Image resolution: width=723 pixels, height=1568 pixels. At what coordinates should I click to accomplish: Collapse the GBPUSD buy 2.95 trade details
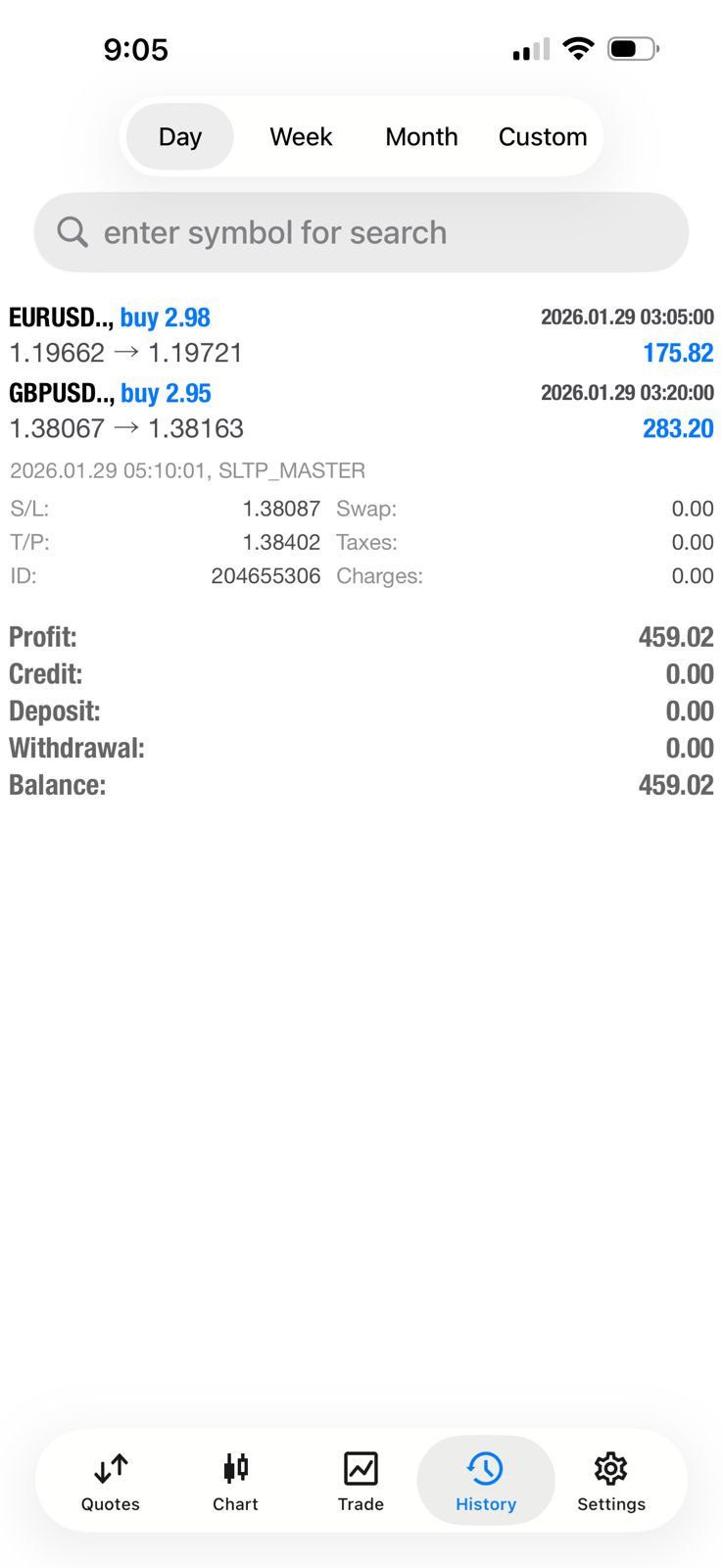pyautogui.click(x=361, y=411)
